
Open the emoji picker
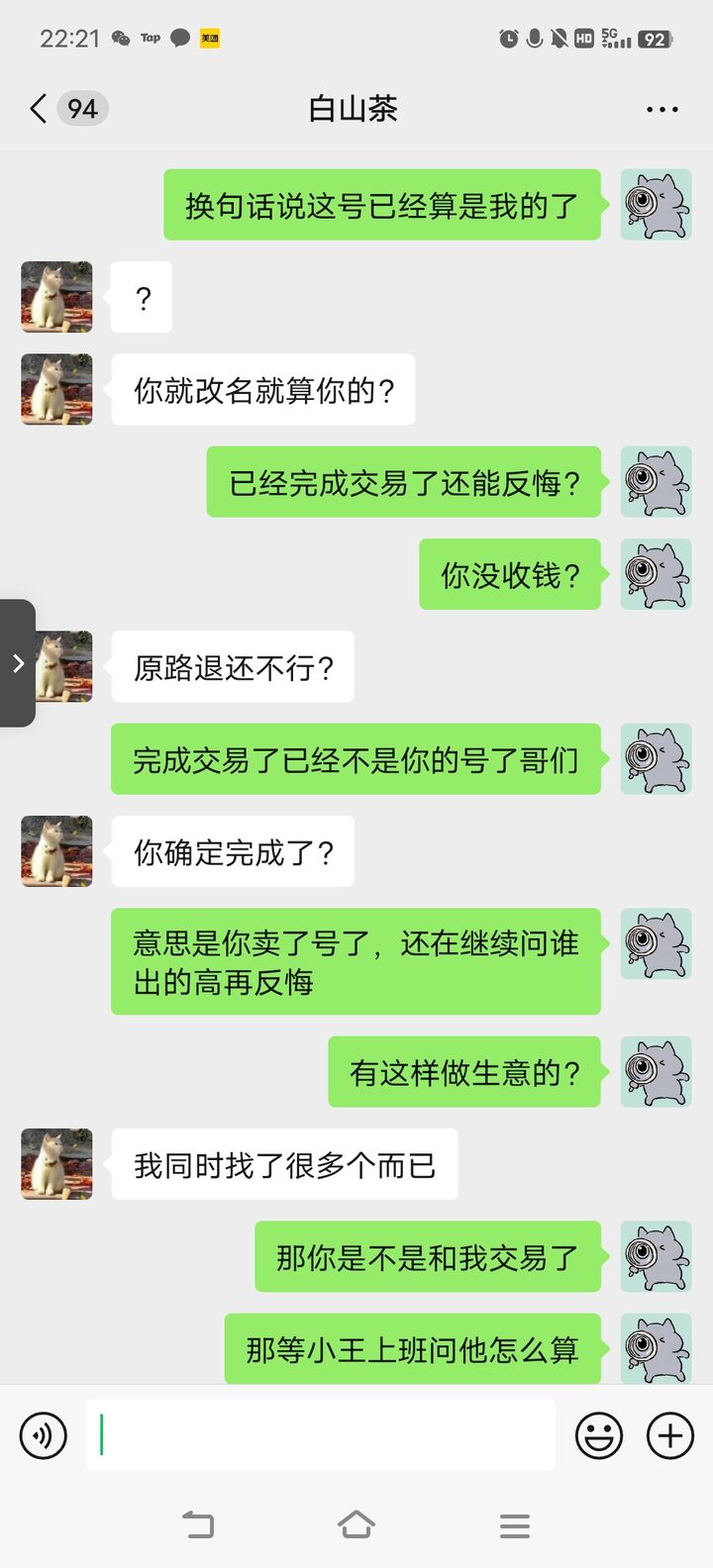tap(599, 1435)
